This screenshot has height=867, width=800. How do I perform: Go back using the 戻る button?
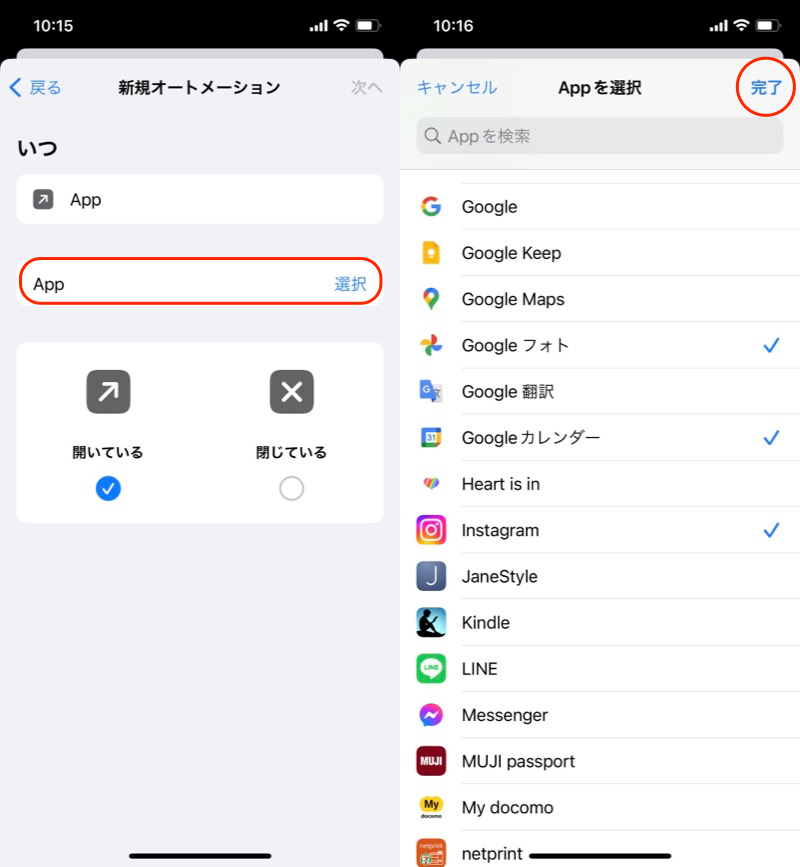pyautogui.click(x=36, y=88)
